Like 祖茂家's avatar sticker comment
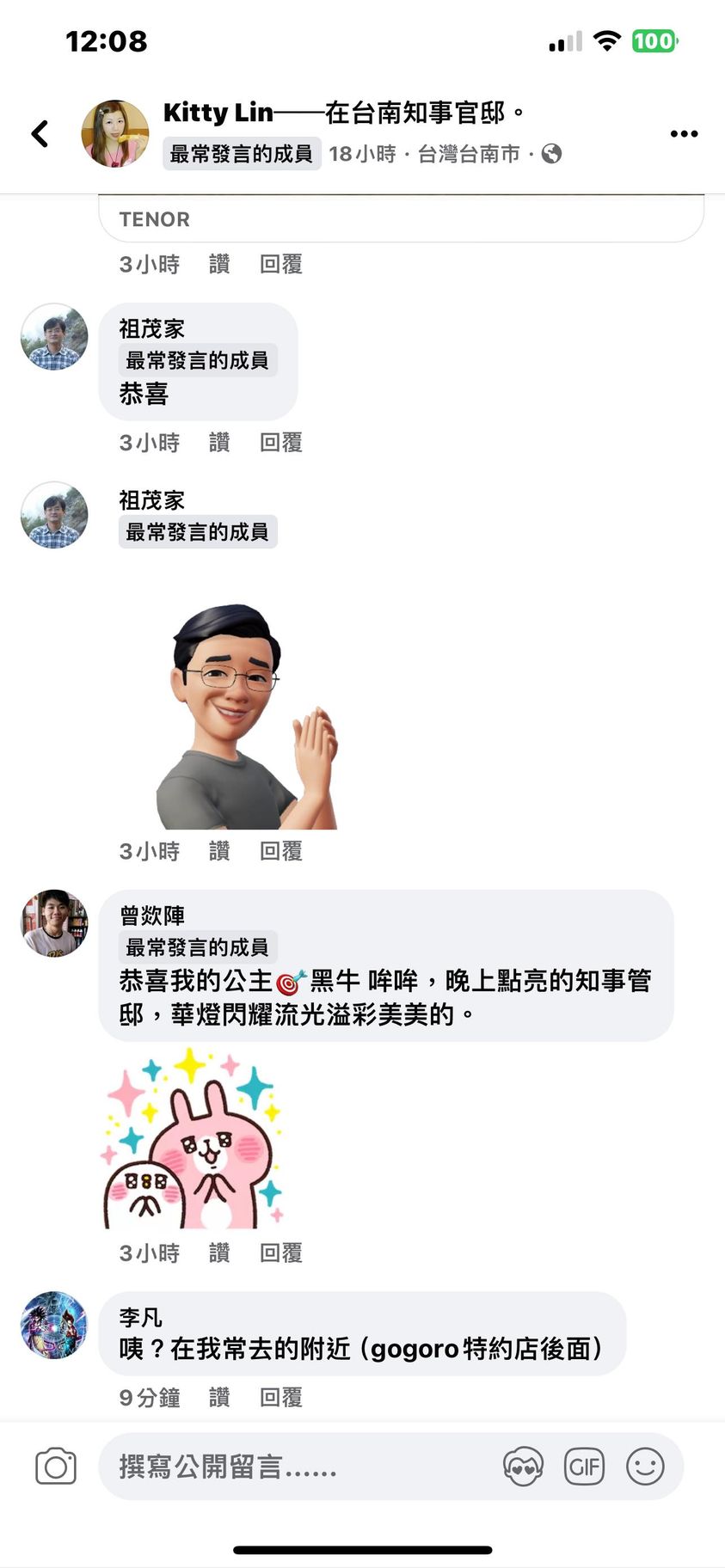Screen dimensions: 725x1568 tap(219, 851)
